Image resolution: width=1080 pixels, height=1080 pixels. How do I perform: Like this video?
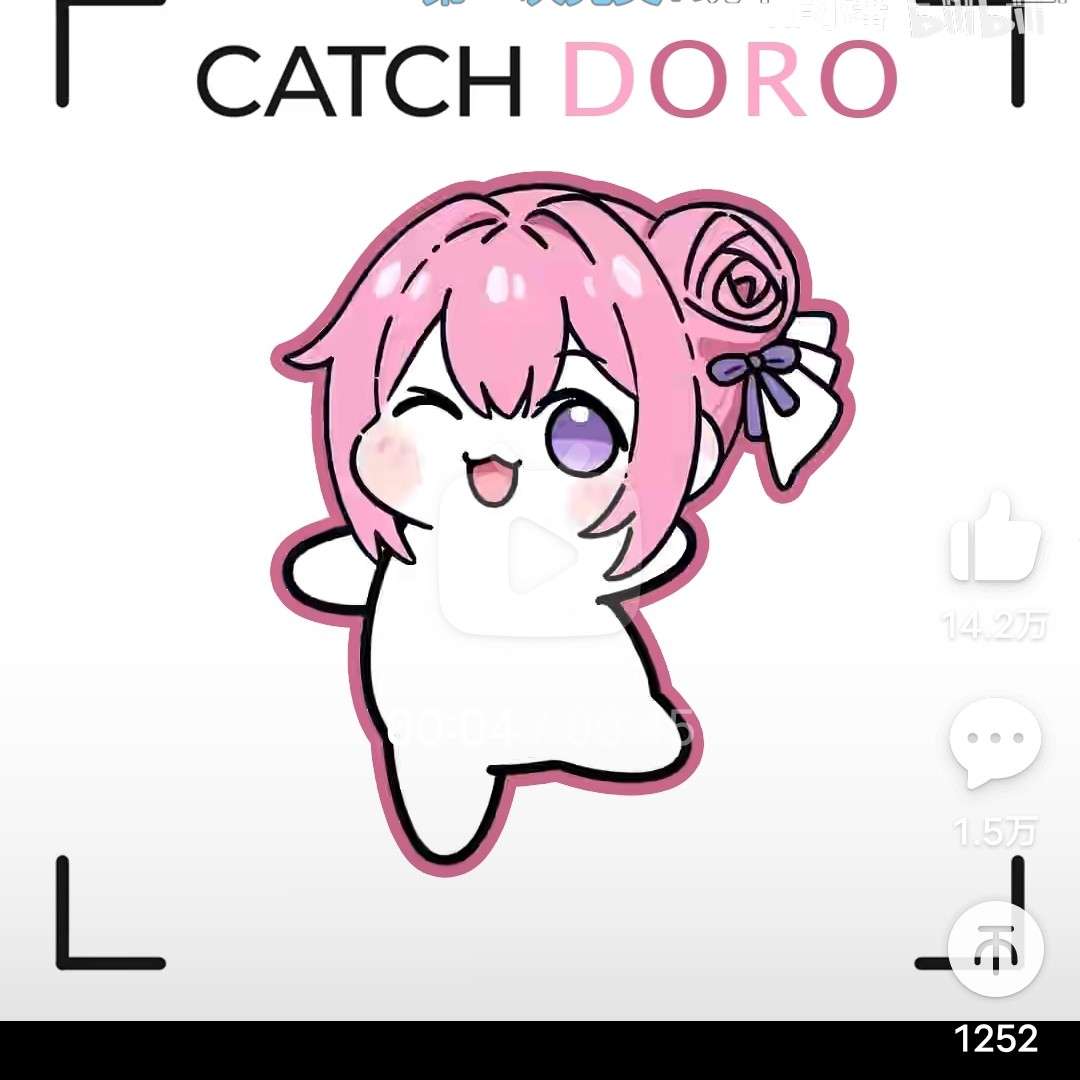tap(995, 539)
